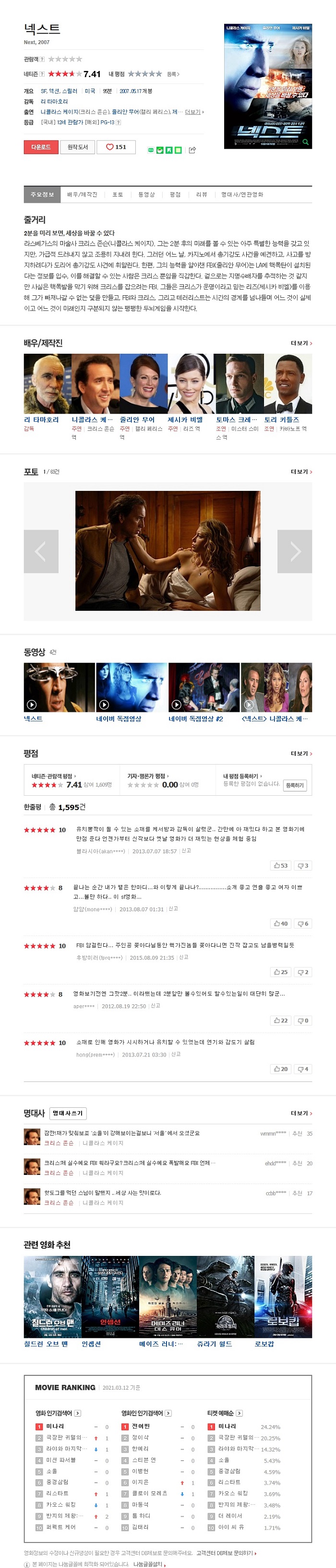Tap 등록하기 to register a rating
The height and width of the screenshot is (1568, 336).
click(x=295, y=785)
